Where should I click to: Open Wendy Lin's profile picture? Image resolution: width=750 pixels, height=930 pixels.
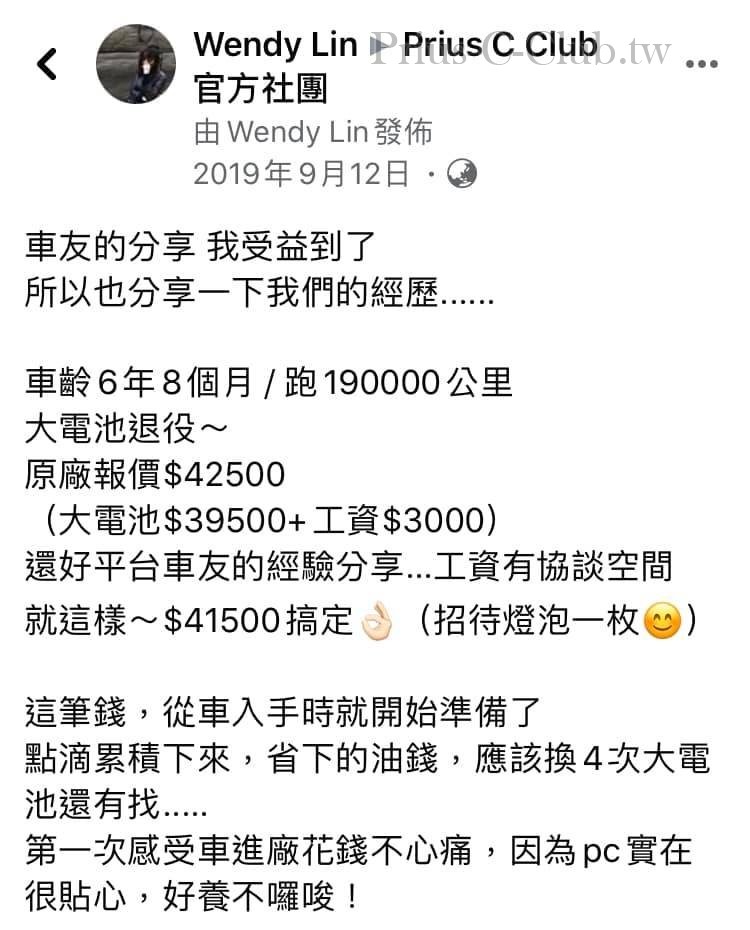[x=135, y=64]
